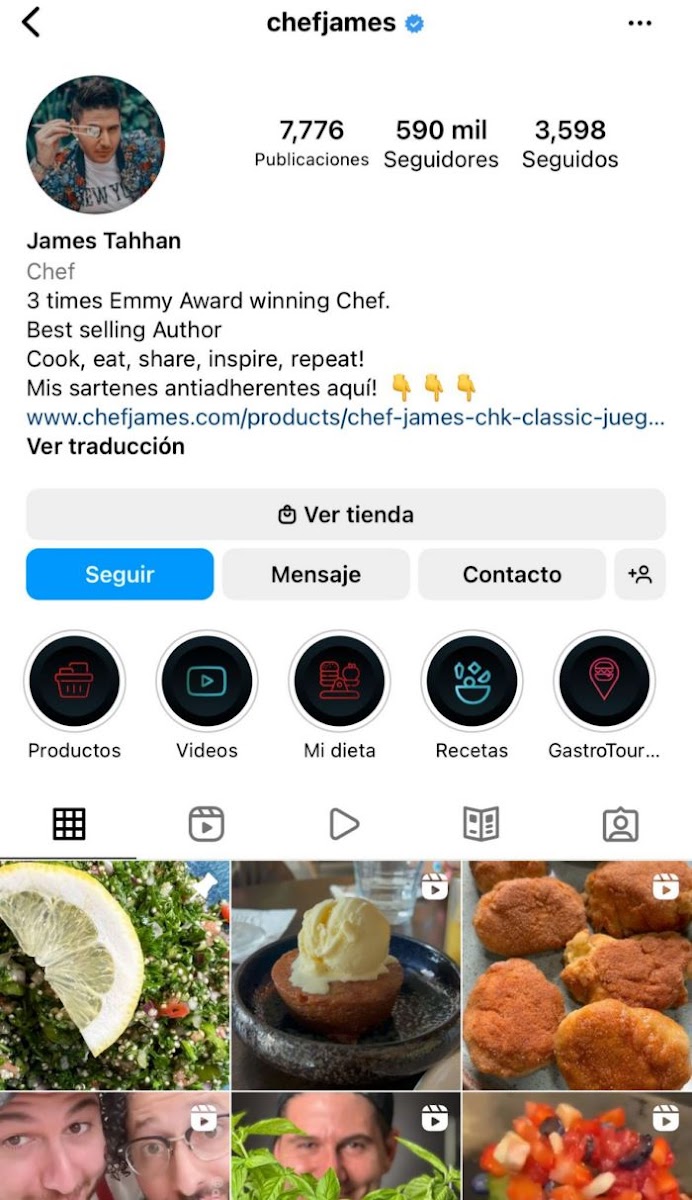Show suggested accounts with add-person icon
The width and height of the screenshot is (692, 1200).
click(x=640, y=575)
